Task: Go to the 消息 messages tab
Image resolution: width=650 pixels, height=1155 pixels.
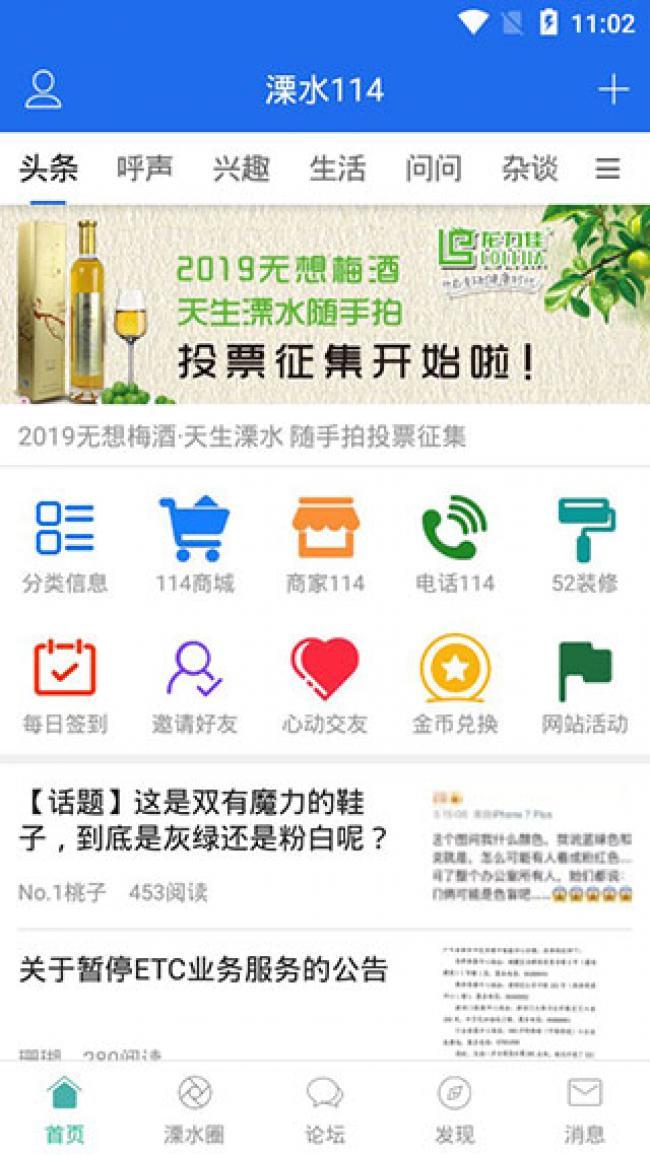Action: [x=584, y=1108]
